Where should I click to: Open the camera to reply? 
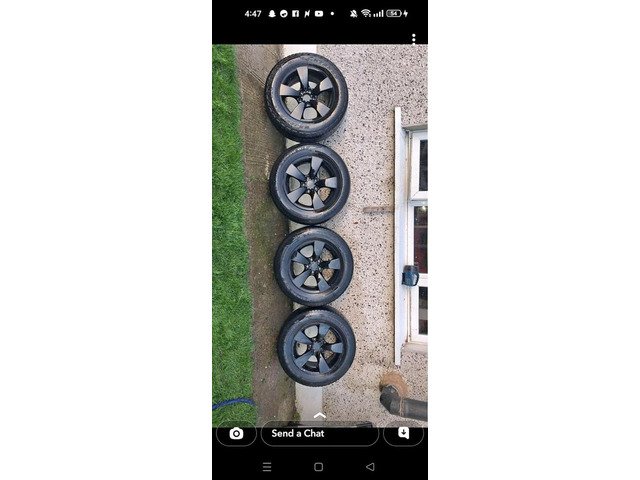pyautogui.click(x=236, y=434)
